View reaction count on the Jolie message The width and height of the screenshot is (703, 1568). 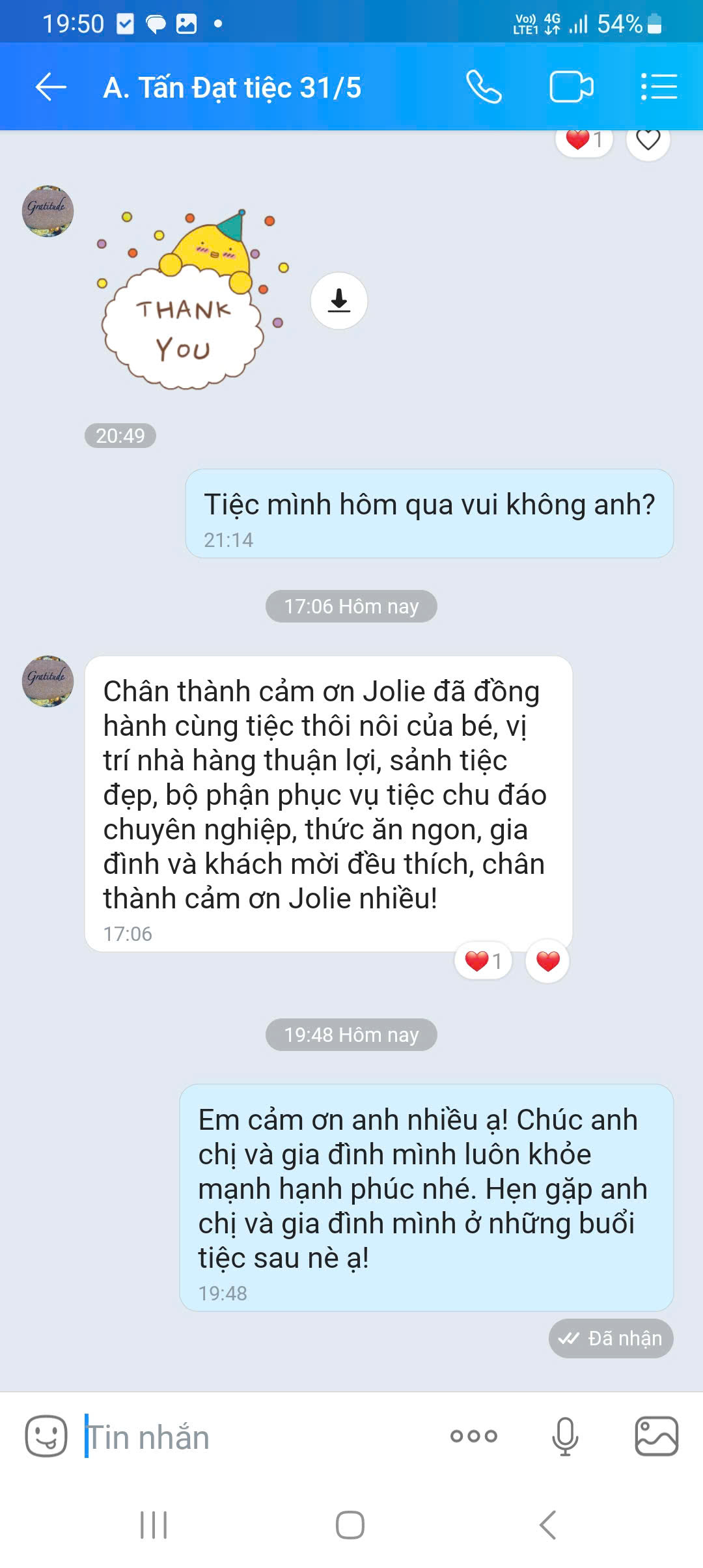pyautogui.click(x=484, y=961)
